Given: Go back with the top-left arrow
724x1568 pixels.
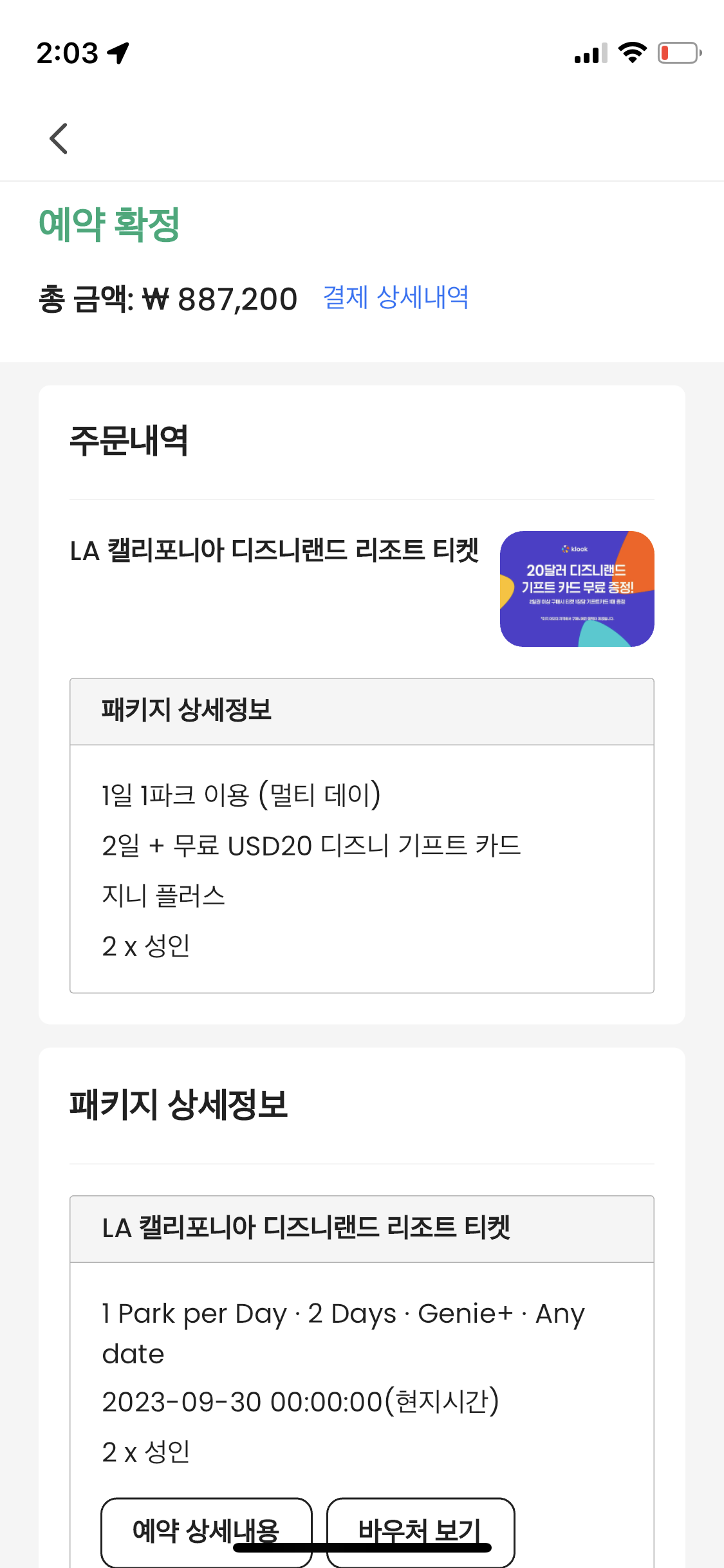Looking at the screenshot, I should pos(59,138).
